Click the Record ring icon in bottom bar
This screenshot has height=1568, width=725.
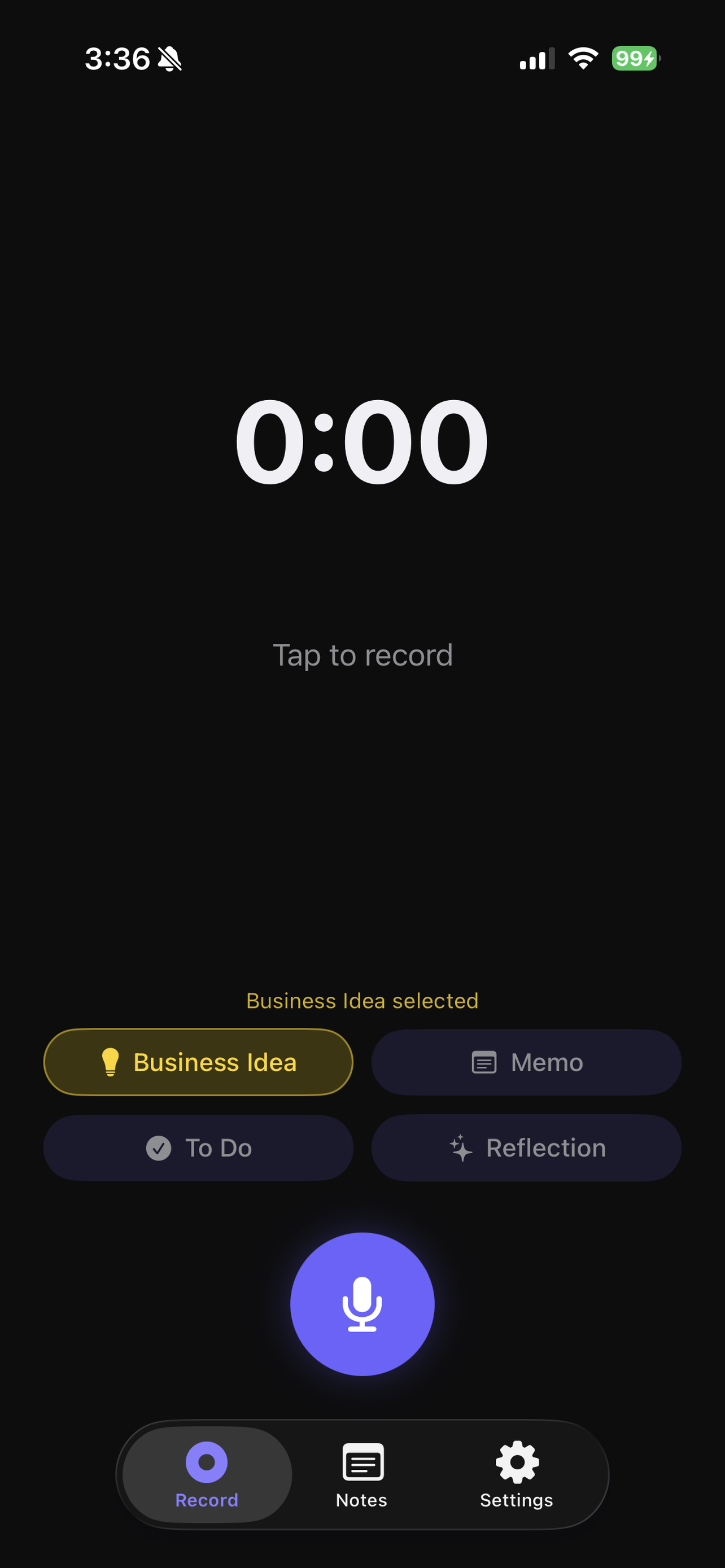pyautogui.click(x=207, y=1462)
